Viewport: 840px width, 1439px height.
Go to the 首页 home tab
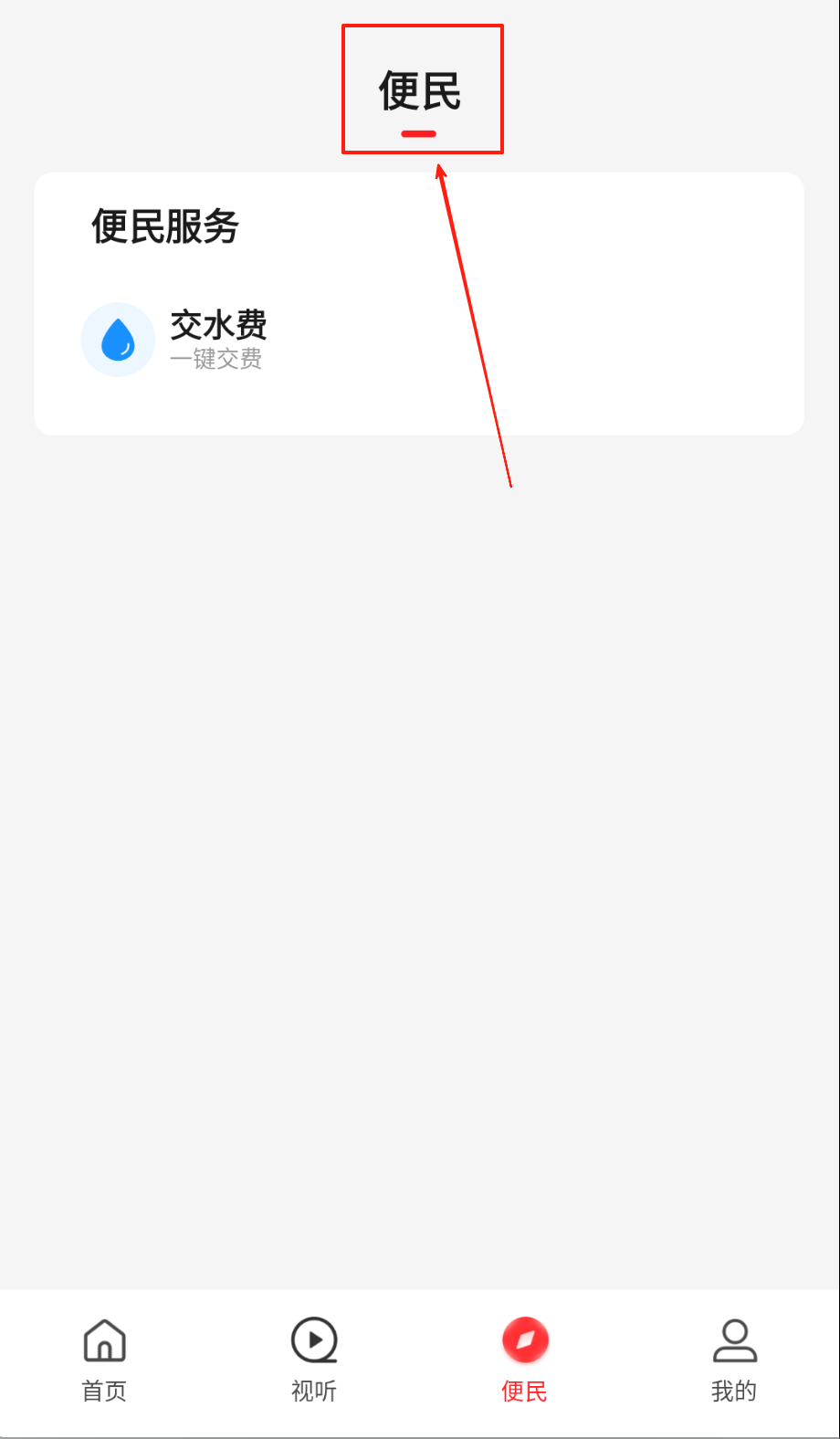pos(104,1360)
